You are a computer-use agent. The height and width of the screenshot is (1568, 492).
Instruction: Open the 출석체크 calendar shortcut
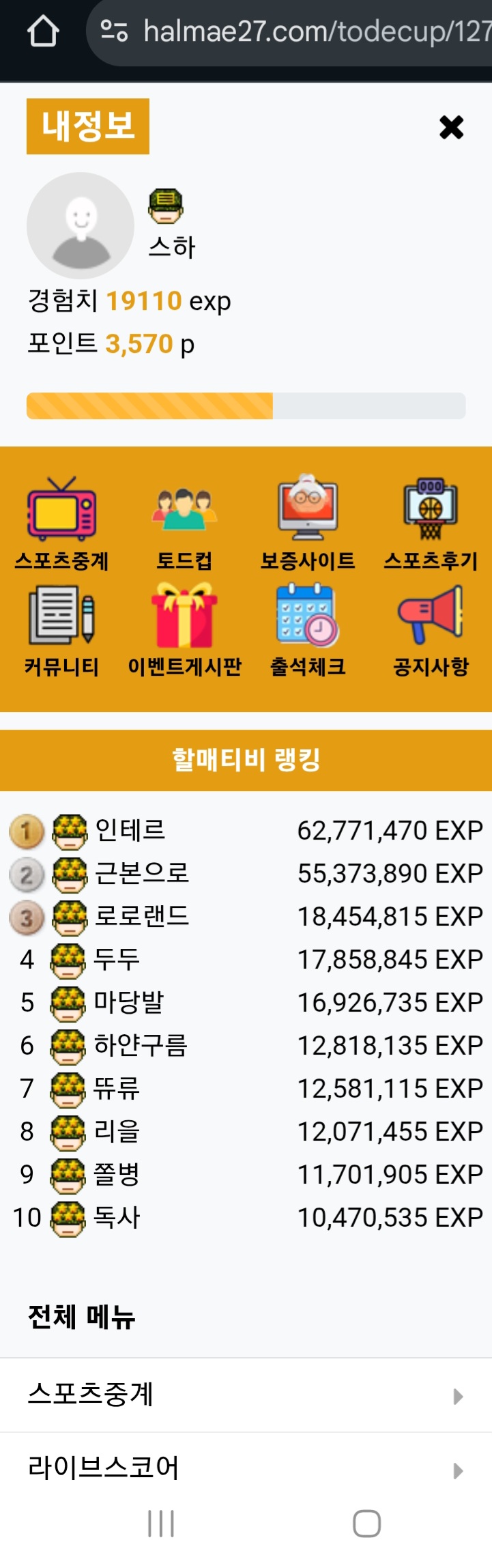pyautogui.click(x=308, y=629)
